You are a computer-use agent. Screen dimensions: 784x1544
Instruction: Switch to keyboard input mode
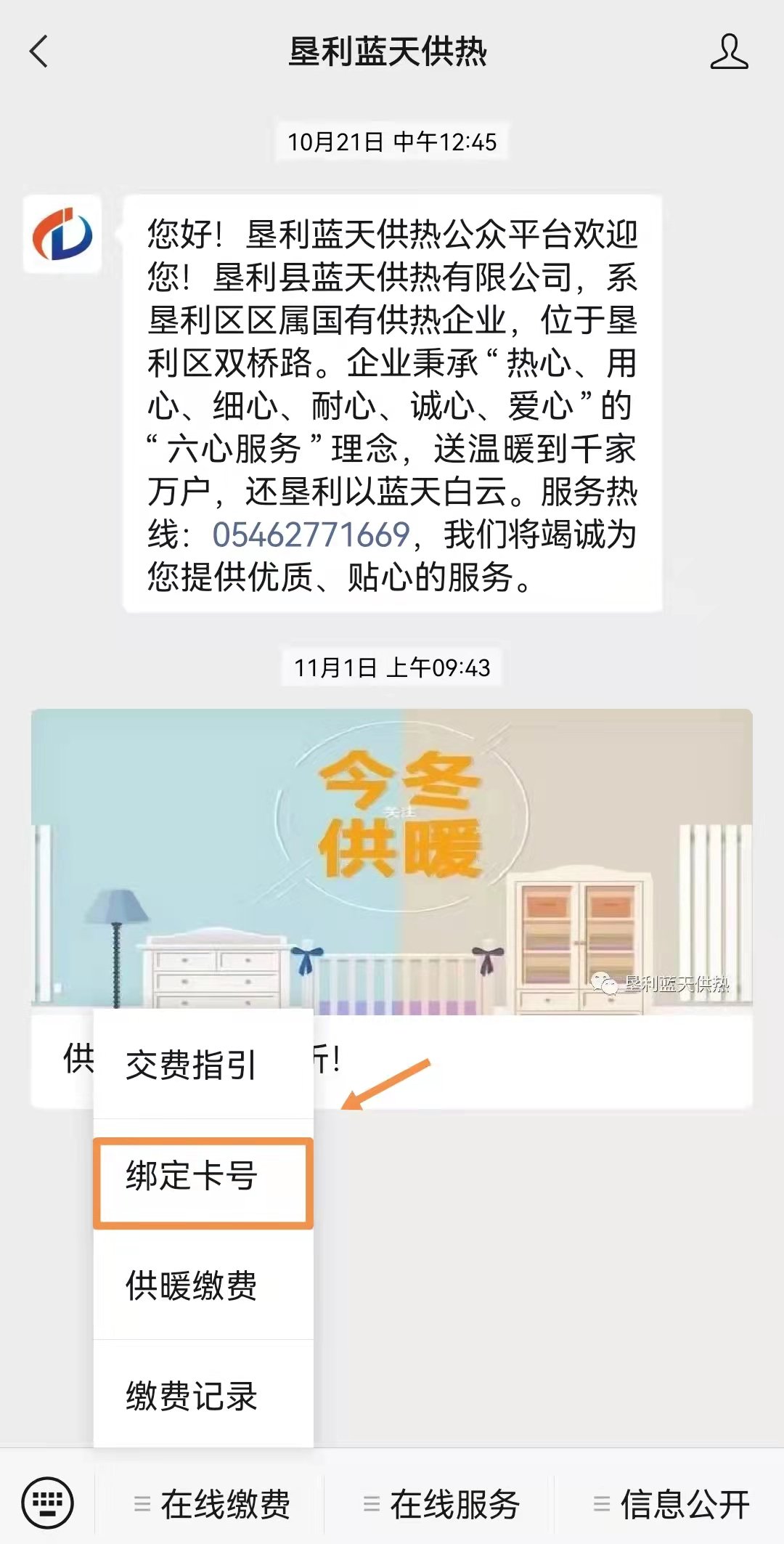point(48,1503)
